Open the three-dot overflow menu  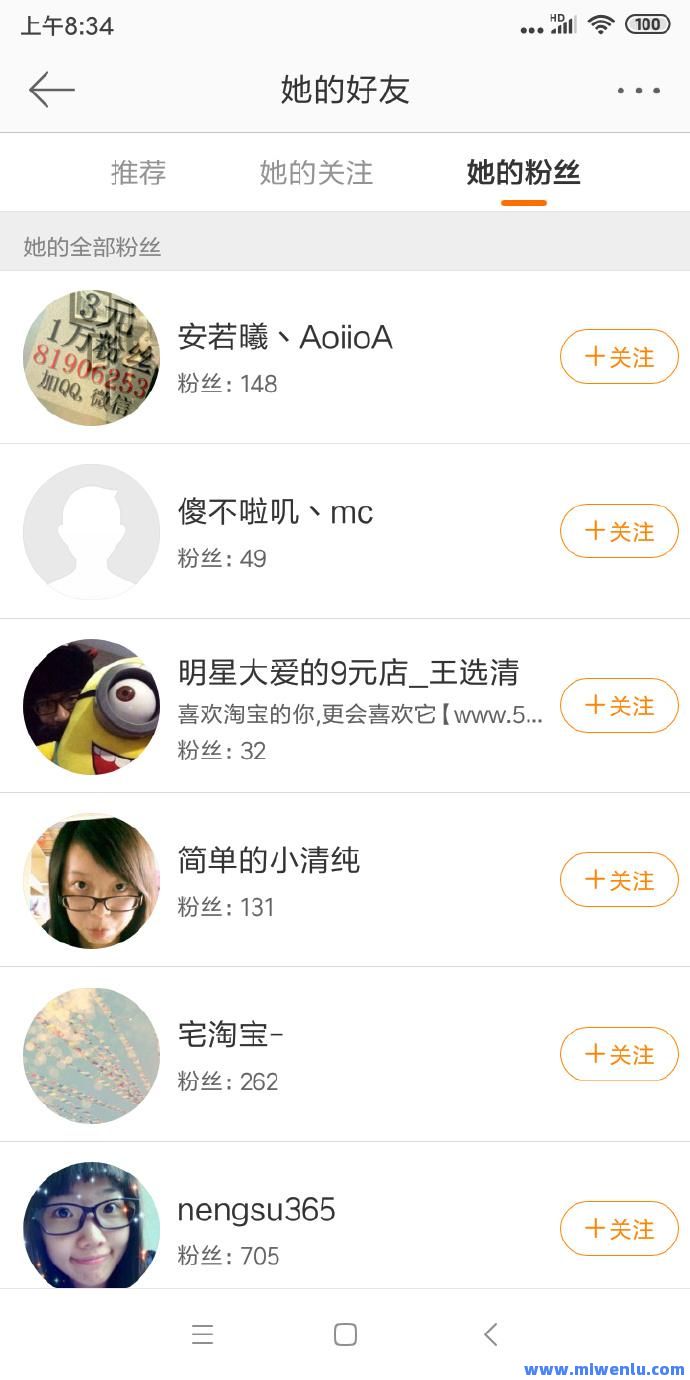pyautogui.click(x=638, y=90)
